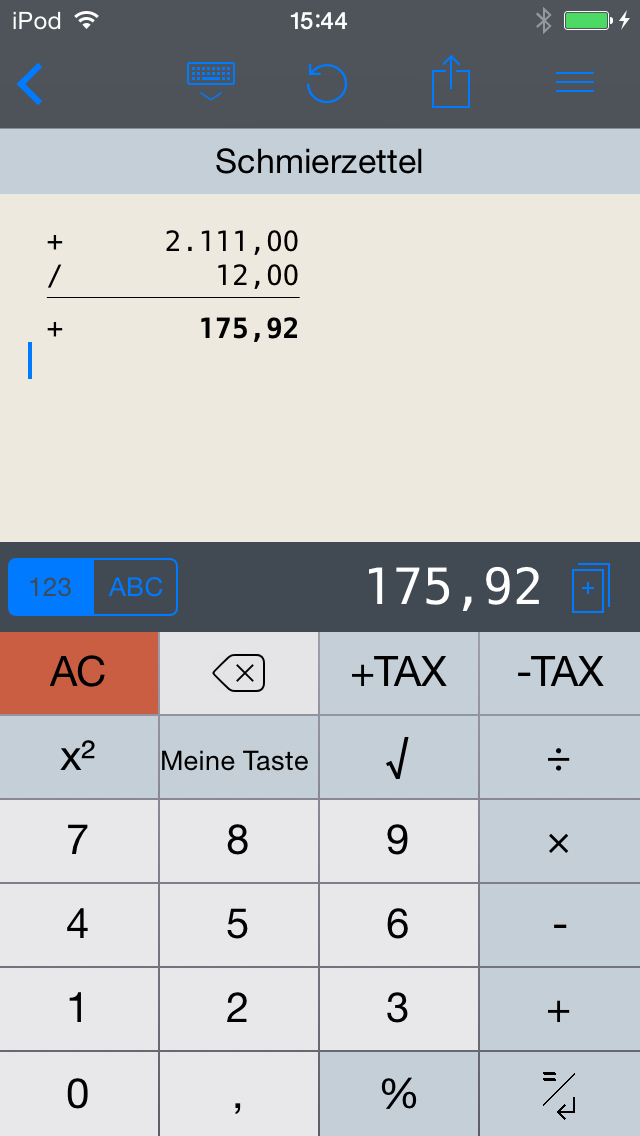Image resolution: width=640 pixels, height=1136 pixels.
Task: Tap the copy-plus icon beside 175,92
Action: coord(588,589)
